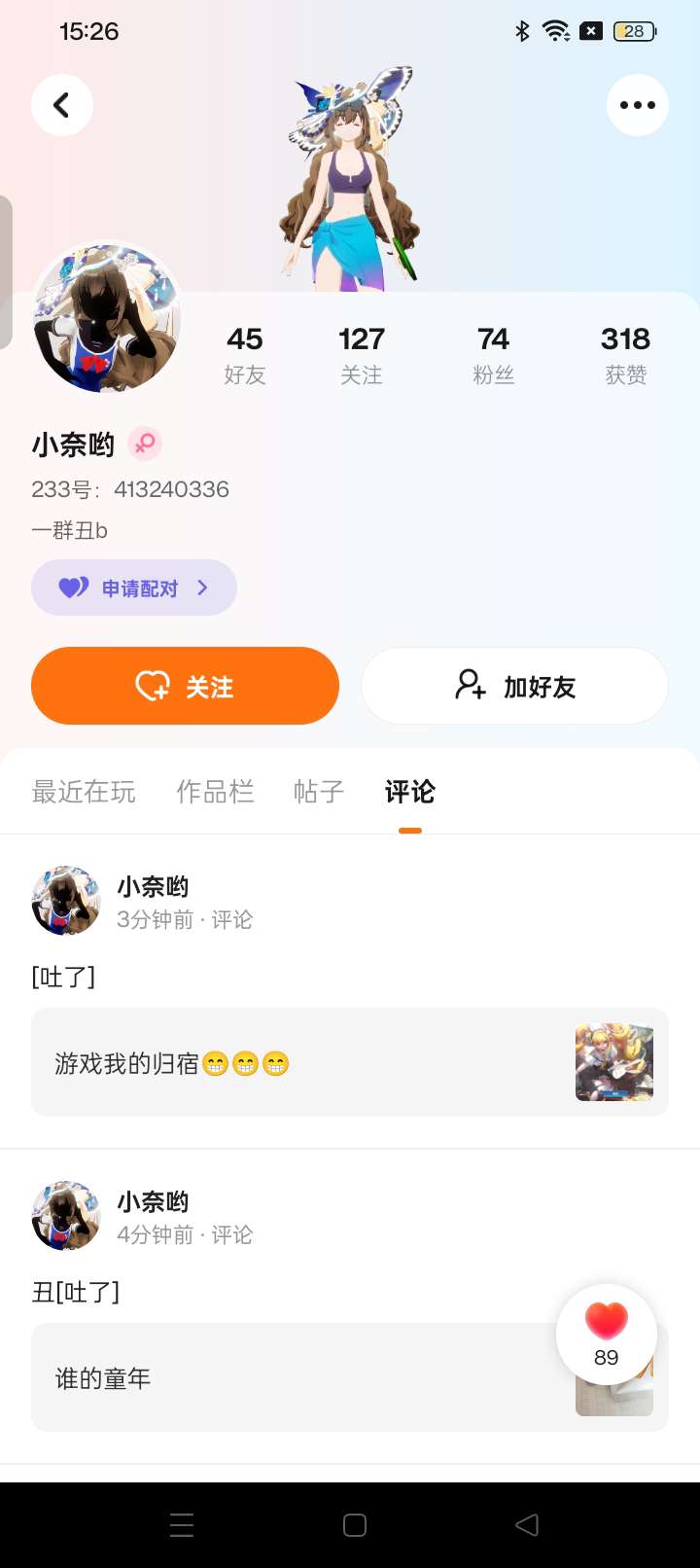Image resolution: width=700 pixels, height=1568 pixels.
Task: Open the large profile avatar picture
Action: tap(107, 318)
